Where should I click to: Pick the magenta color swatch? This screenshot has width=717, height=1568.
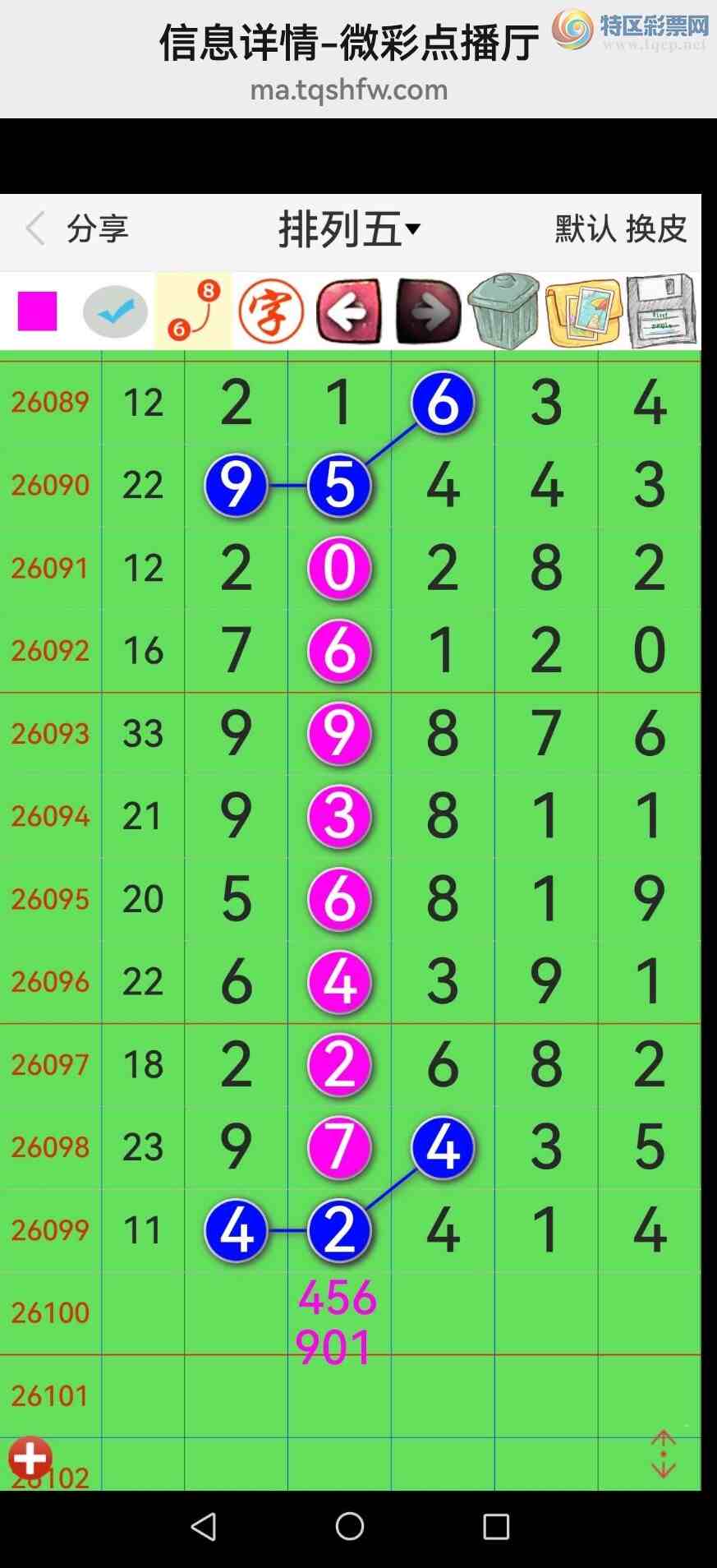coord(38,311)
